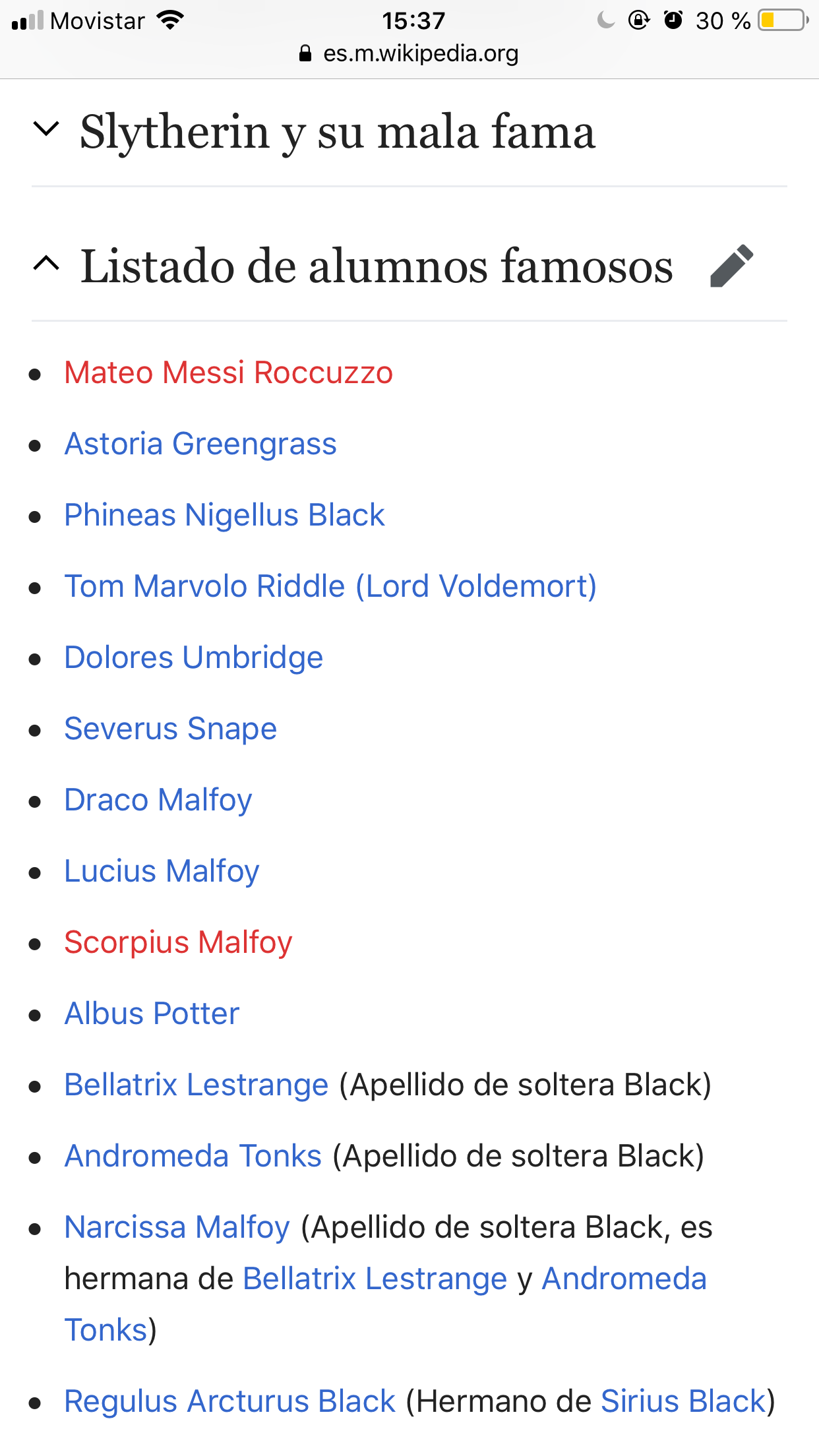Tap the es.m.wikipedia.org address bar
This screenshot has width=819, height=1456.
(x=409, y=54)
